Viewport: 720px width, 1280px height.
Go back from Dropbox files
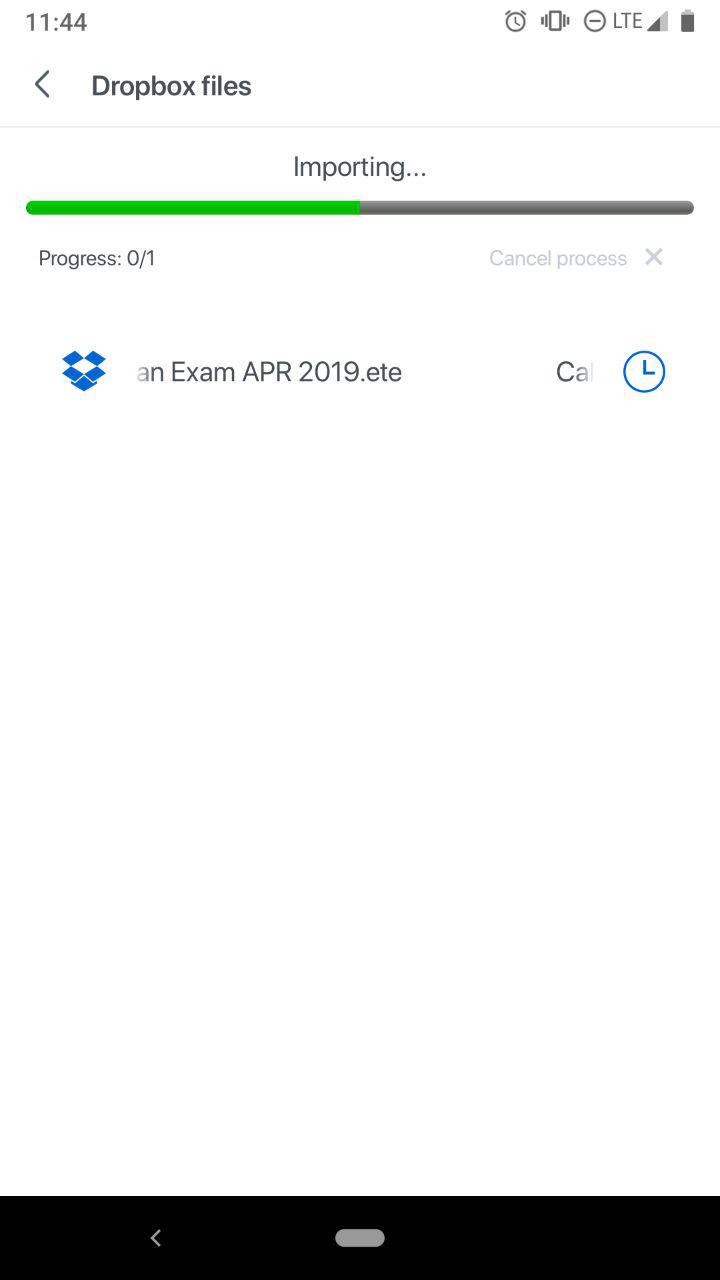[x=42, y=85]
